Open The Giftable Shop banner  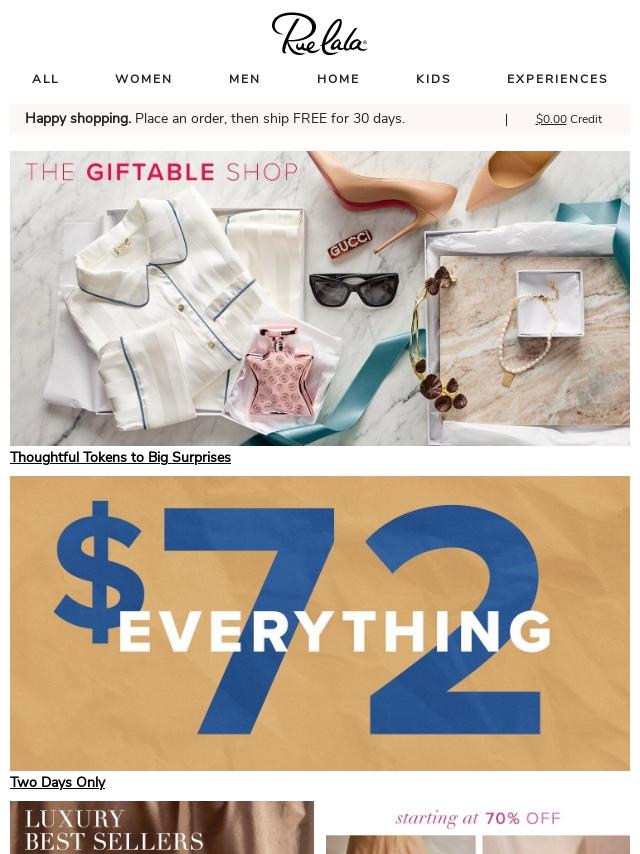click(320, 298)
